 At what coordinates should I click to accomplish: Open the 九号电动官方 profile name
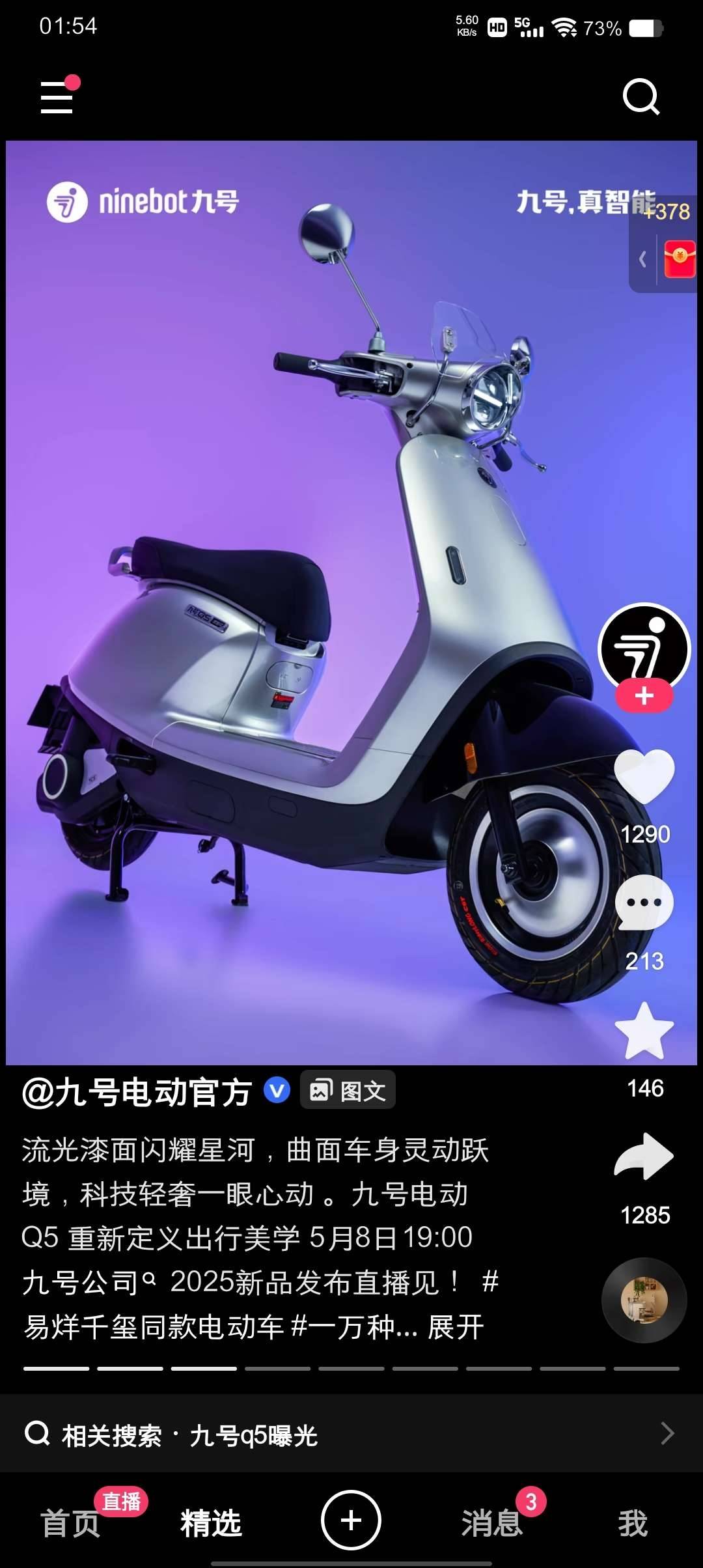[x=137, y=1092]
